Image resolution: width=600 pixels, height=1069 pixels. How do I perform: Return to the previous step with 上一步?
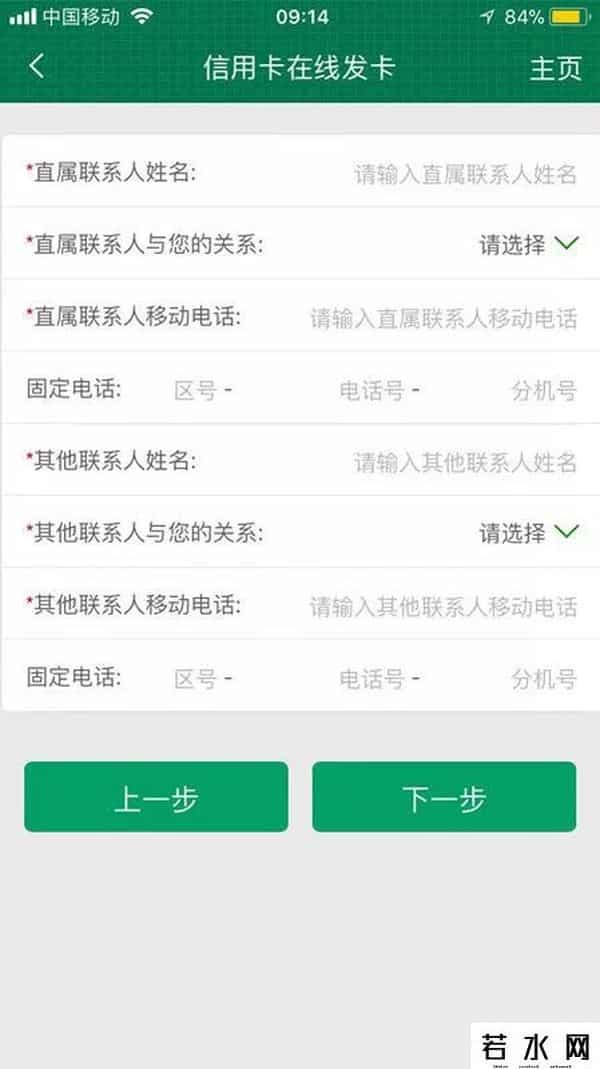[x=156, y=797]
